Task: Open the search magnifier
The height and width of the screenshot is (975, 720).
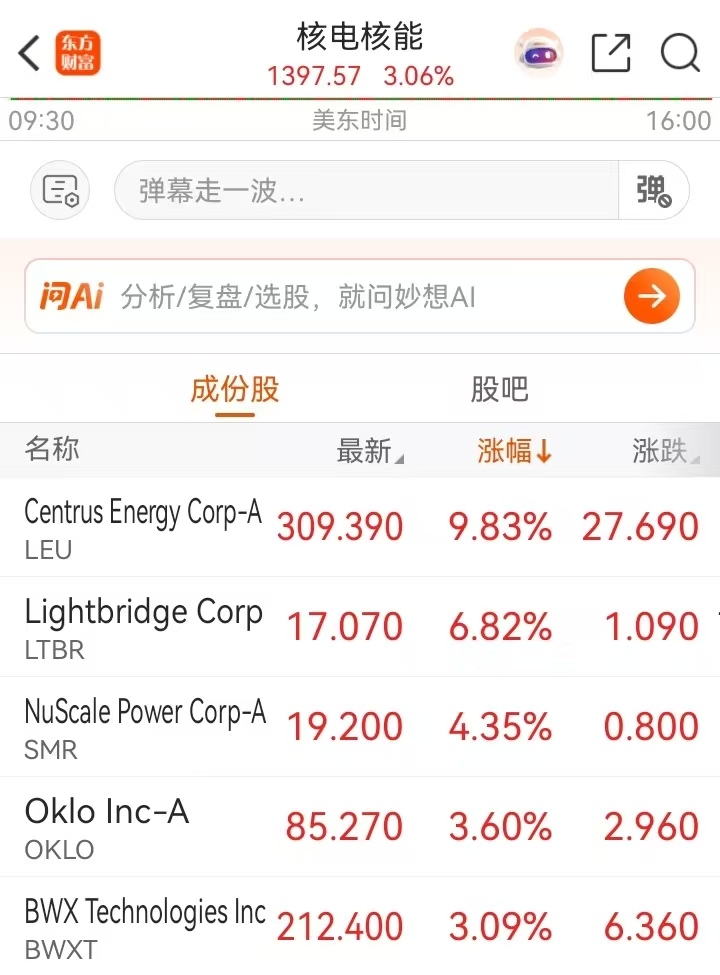Action: [680, 53]
